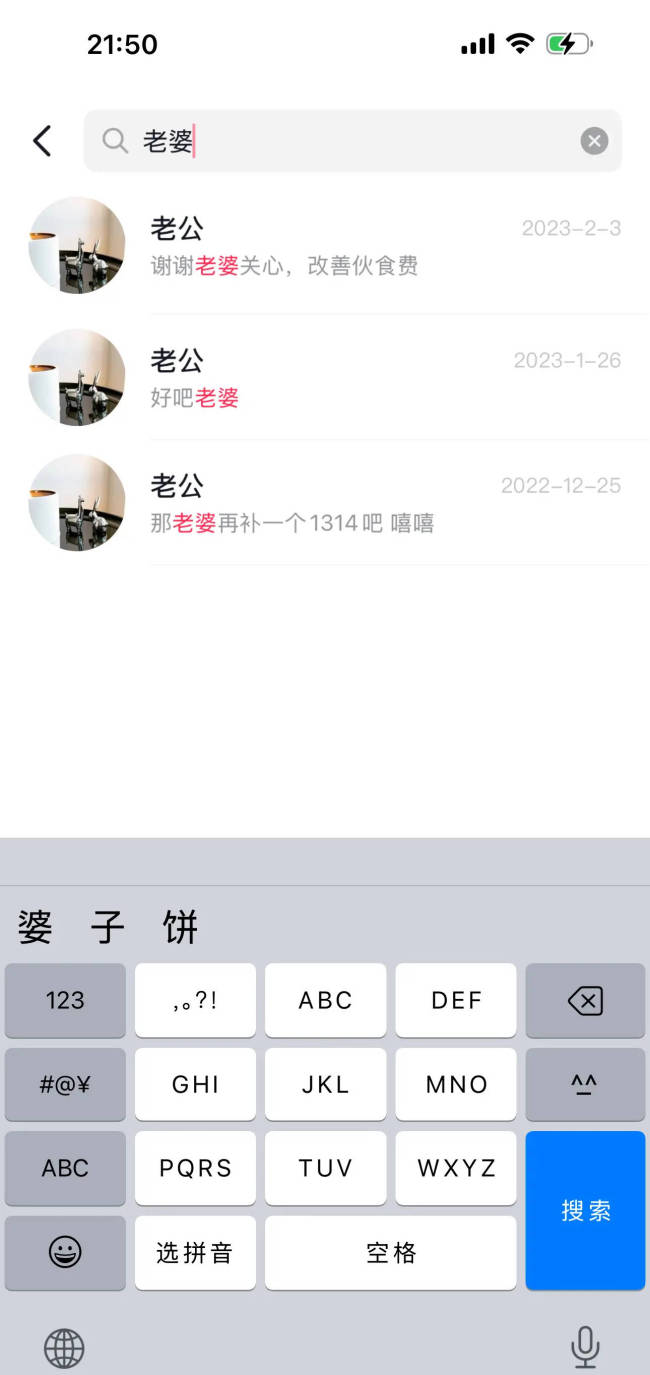Hit the backspace key on keyboard

pyautogui.click(x=585, y=1000)
